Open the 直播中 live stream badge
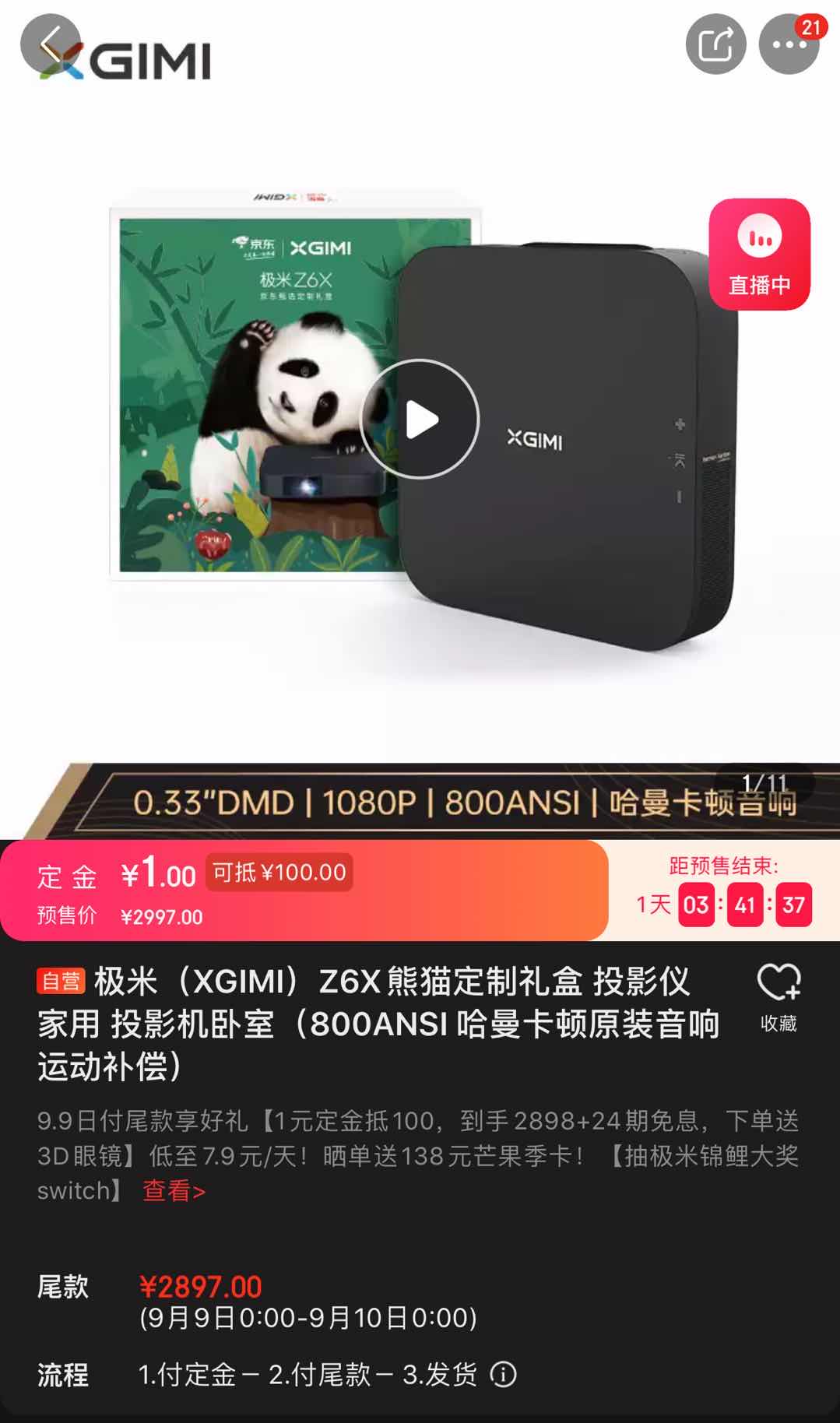The image size is (840, 1423). click(x=759, y=254)
